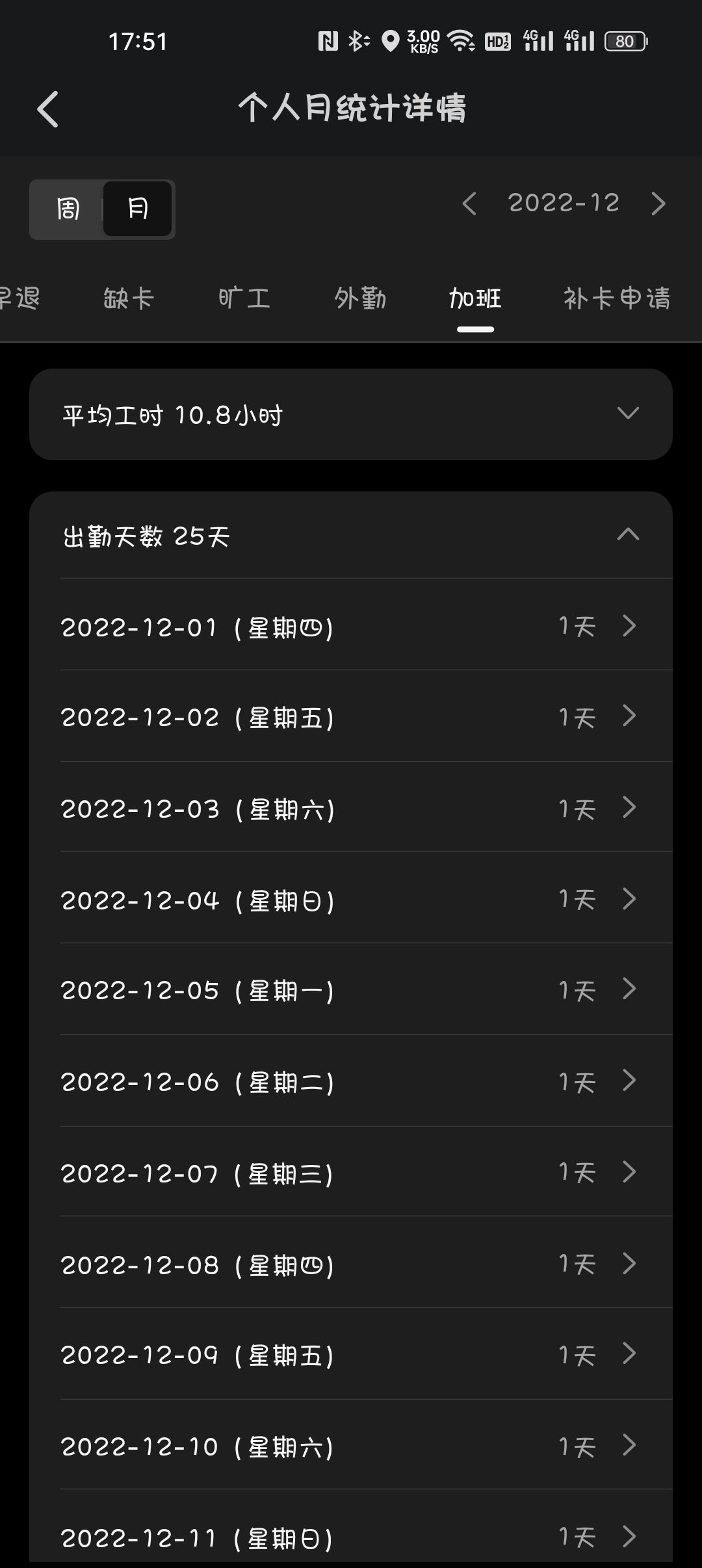This screenshot has width=702, height=1568.
Task: View the 2022-12-07 (星期三) attendance
Action: (351, 1173)
